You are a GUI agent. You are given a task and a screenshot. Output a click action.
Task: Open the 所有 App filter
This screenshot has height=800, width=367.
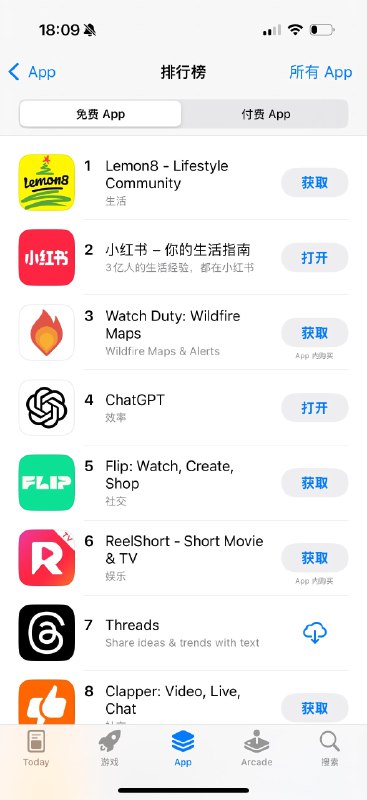(x=321, y=72)
